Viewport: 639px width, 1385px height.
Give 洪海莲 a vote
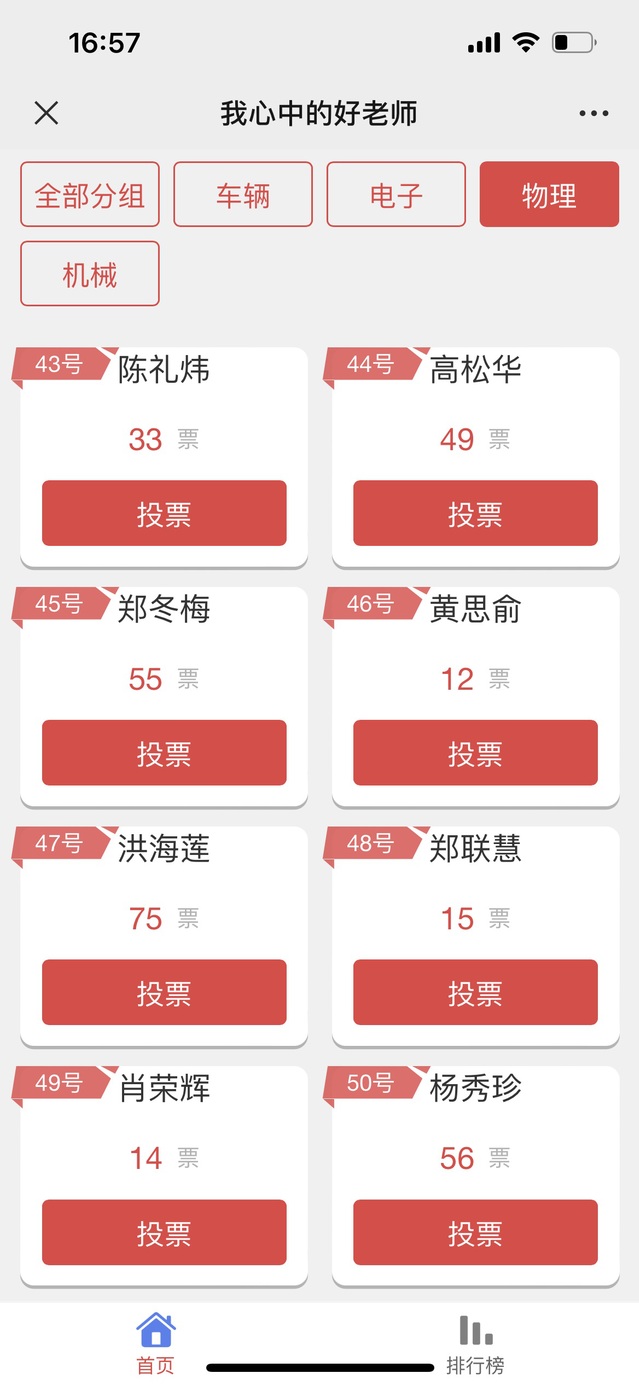click(164, 992)
